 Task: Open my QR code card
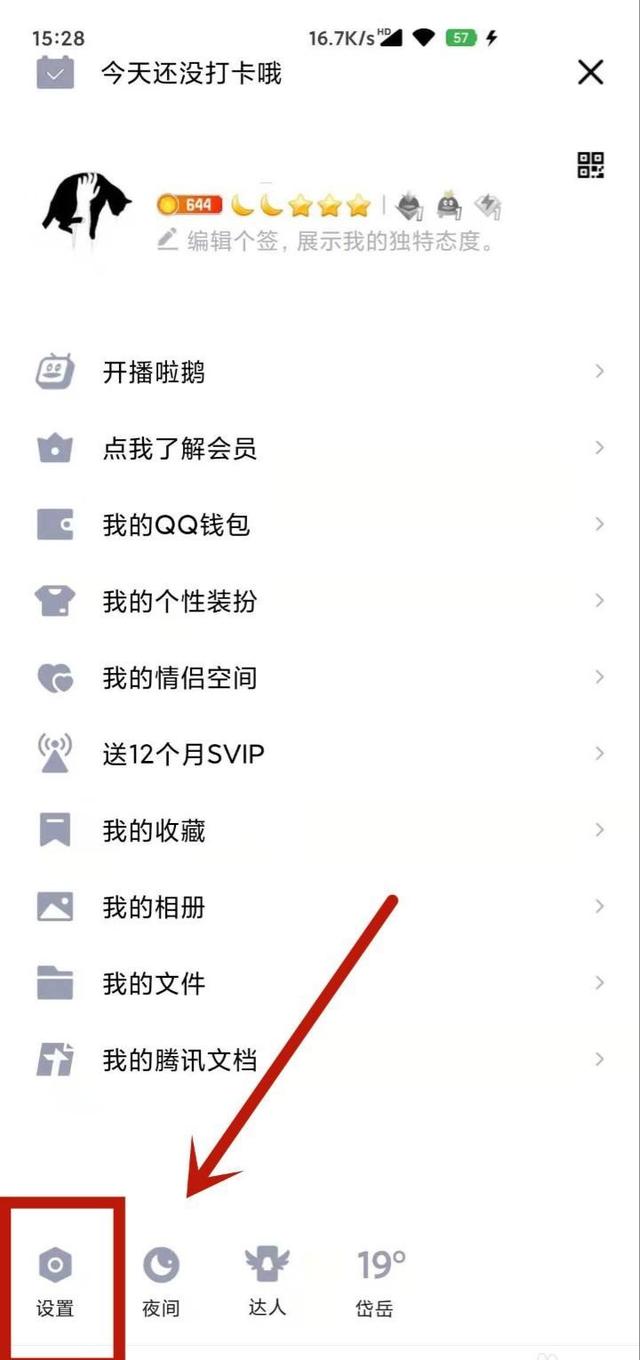[x=591, y=165]
